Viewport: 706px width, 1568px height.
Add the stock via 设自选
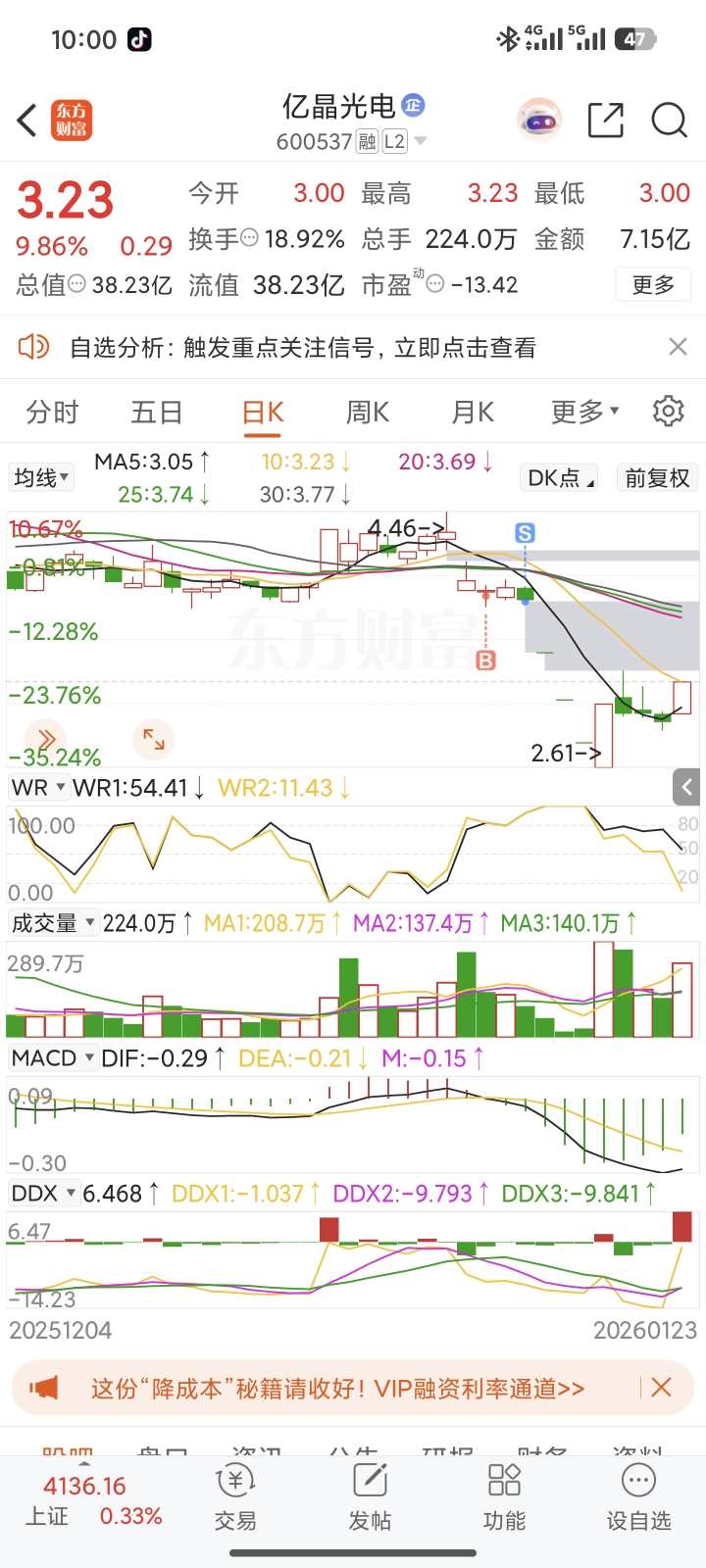point(638,1497)
